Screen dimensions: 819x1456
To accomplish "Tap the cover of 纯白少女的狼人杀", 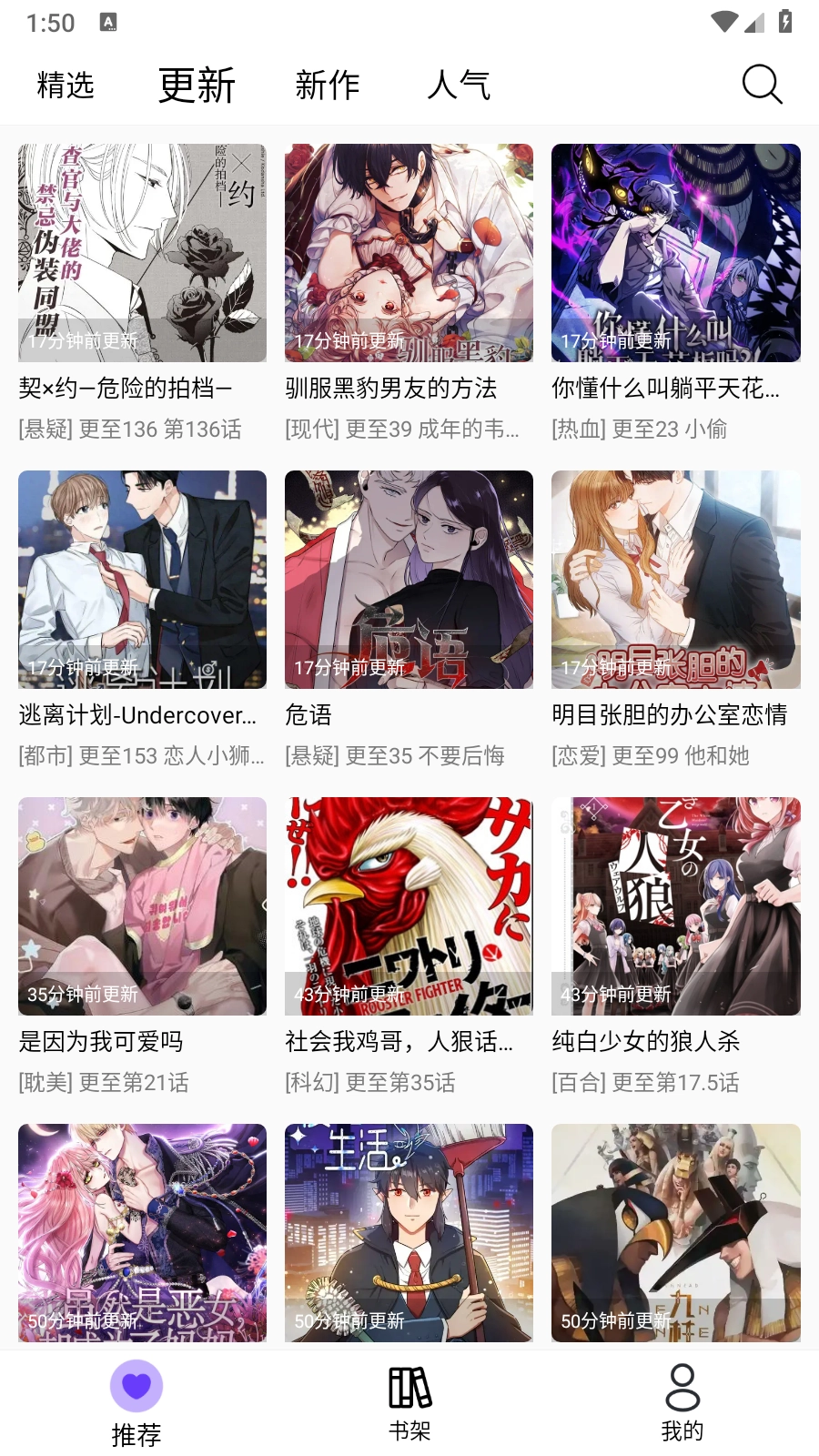I will 675,906.
